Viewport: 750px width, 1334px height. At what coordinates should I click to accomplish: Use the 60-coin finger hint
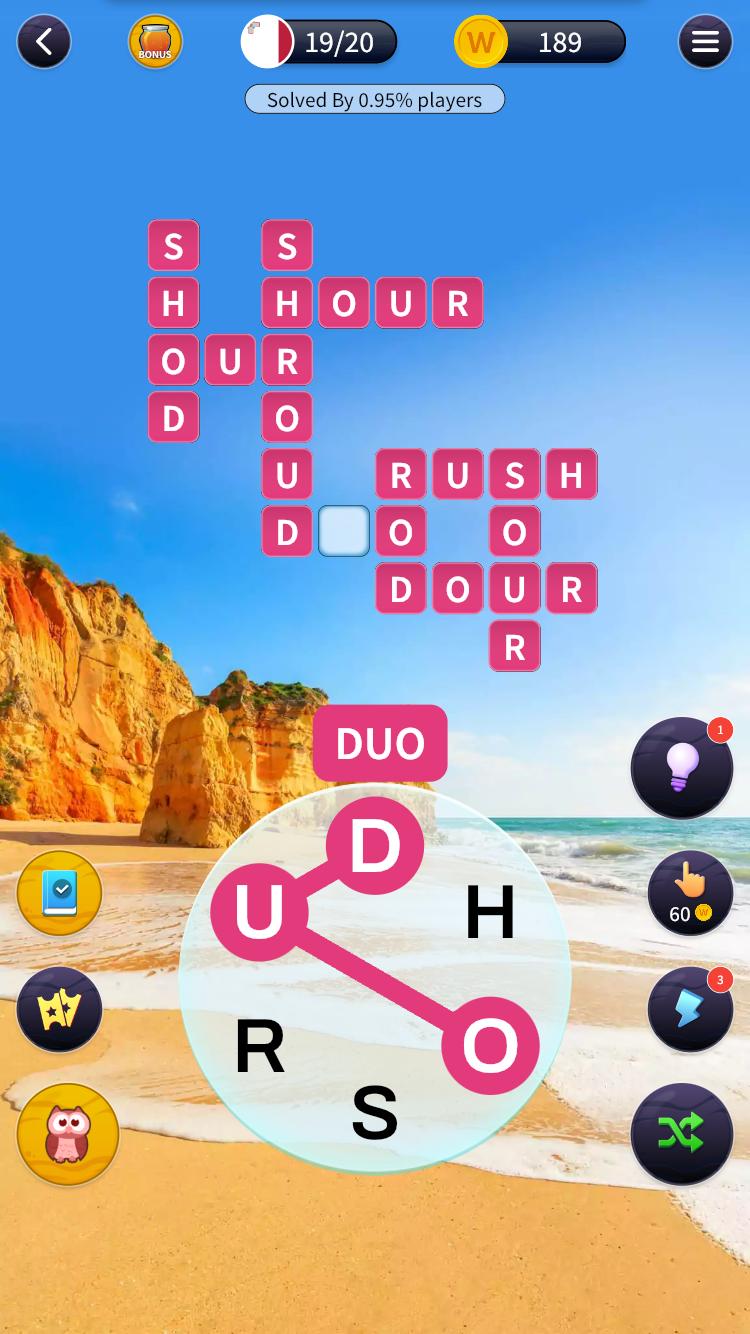point(690,892)
